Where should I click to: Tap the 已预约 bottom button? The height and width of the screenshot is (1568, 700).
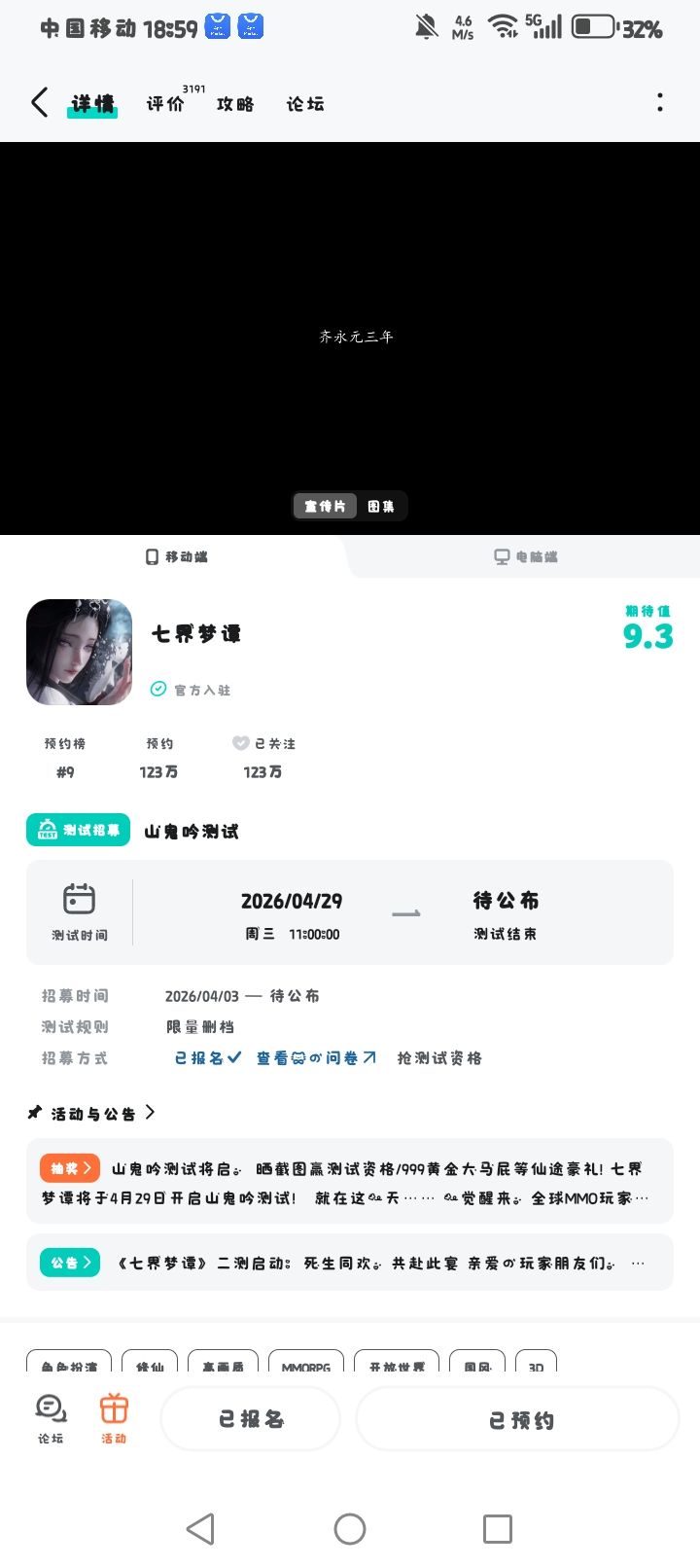[x=518, y=1419]
